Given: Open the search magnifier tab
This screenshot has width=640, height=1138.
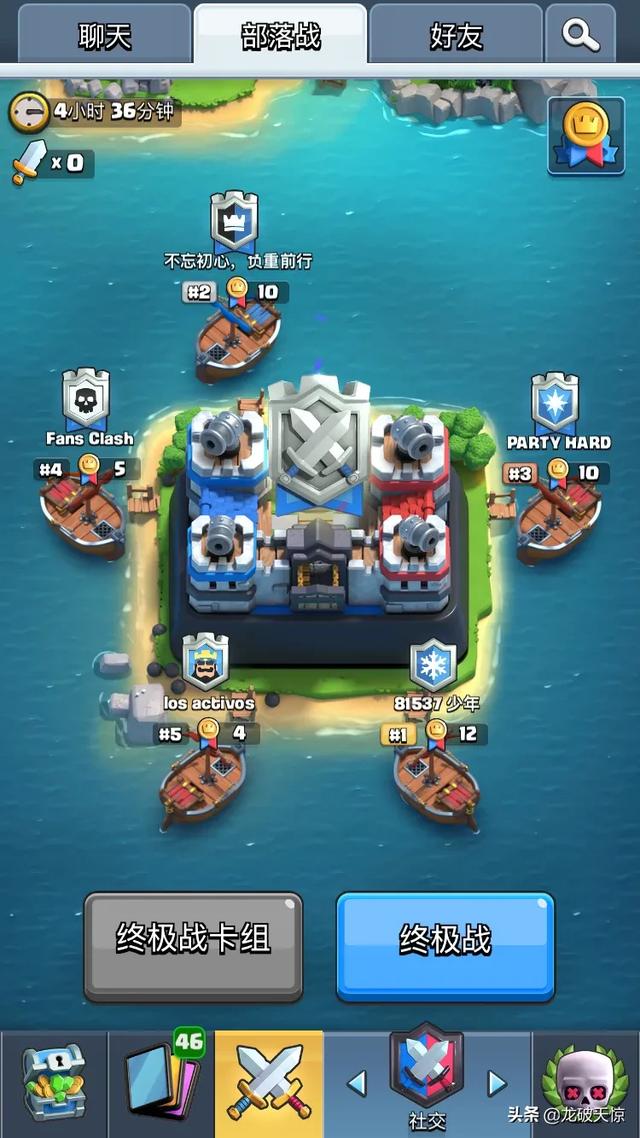Looking at the screenshot, I should [580, 35].
